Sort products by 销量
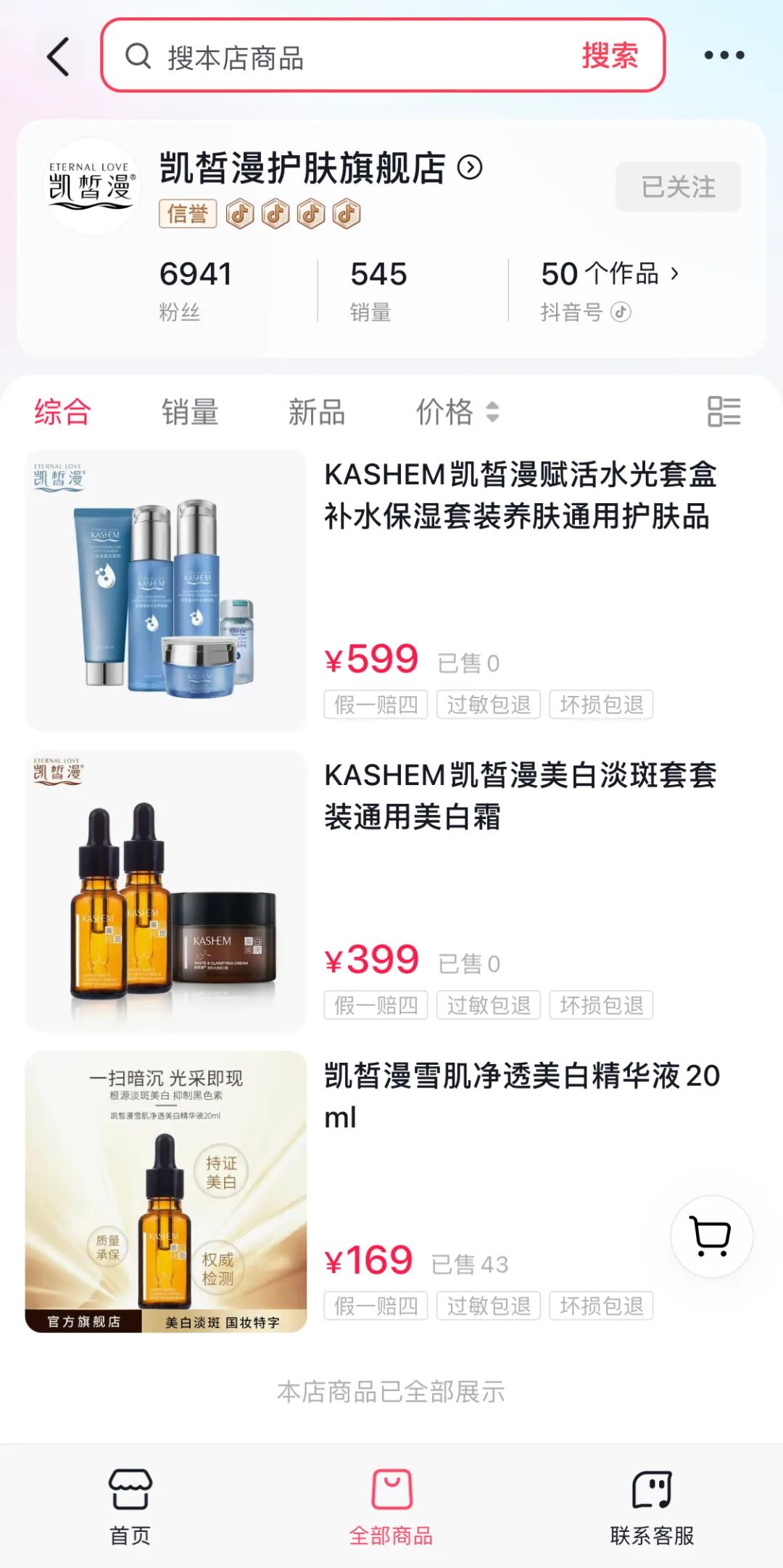The width and height of the screenshot is (783, 1568). pyautogui.click(x=189, y=412)
